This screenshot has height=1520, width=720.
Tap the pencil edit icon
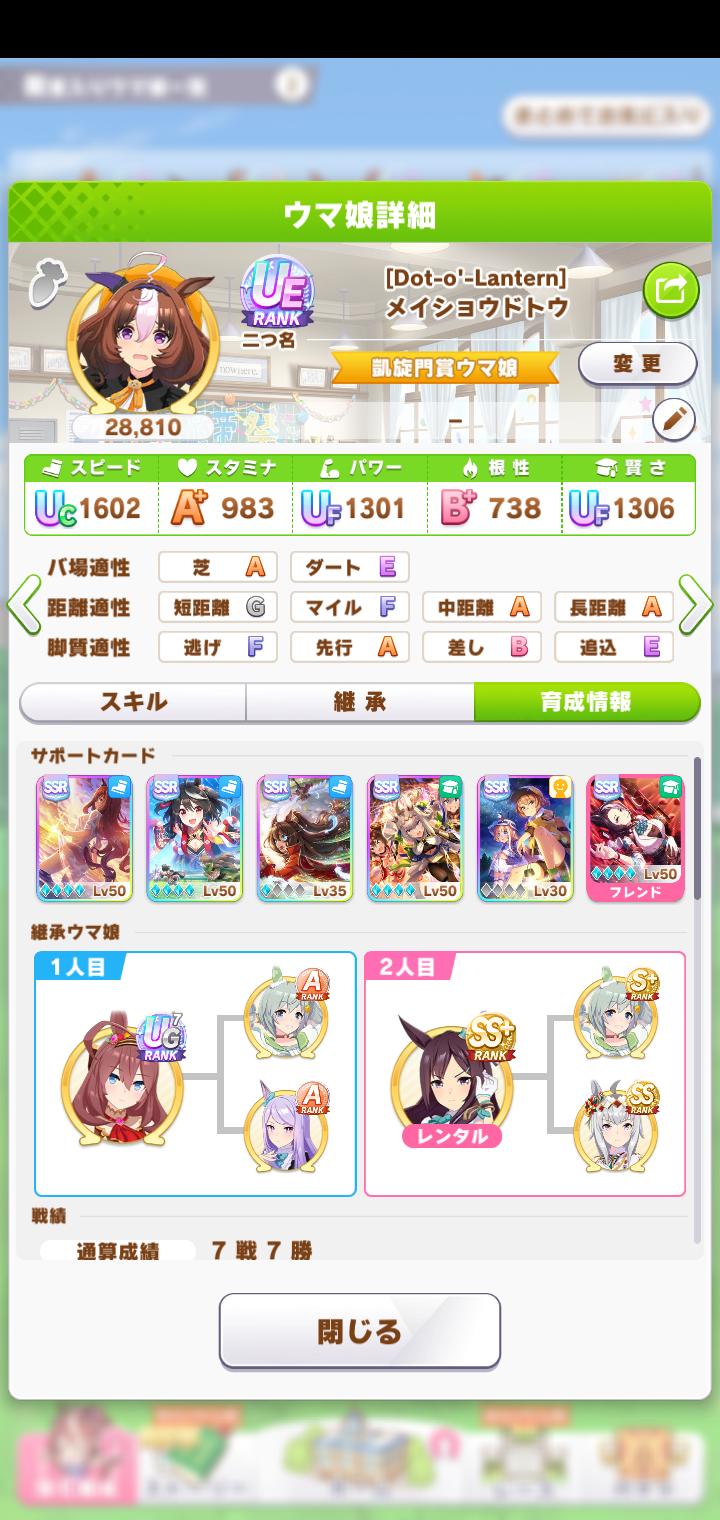[674, 420]
